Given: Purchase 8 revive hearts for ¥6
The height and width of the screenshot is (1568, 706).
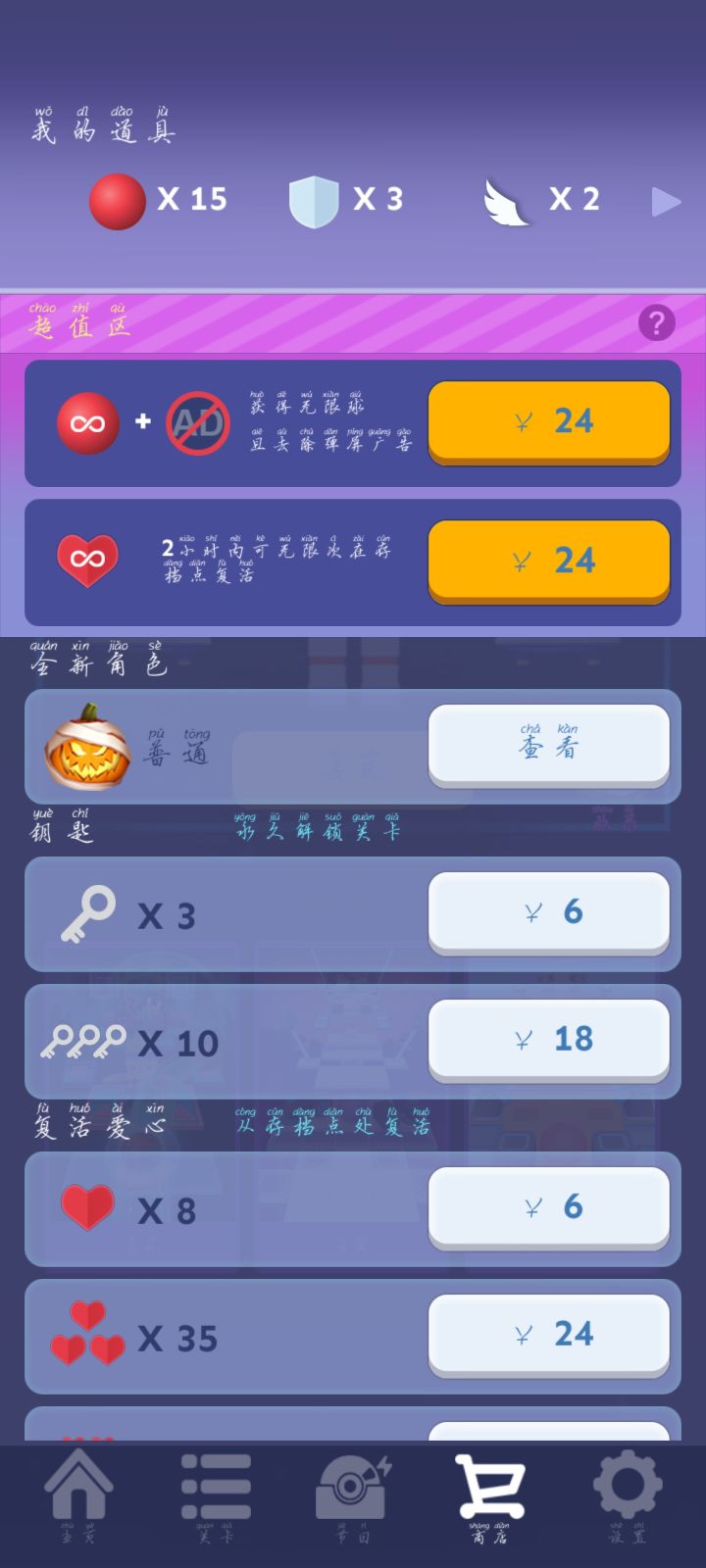Looking at the screenshot, I should pos(549,1207).
